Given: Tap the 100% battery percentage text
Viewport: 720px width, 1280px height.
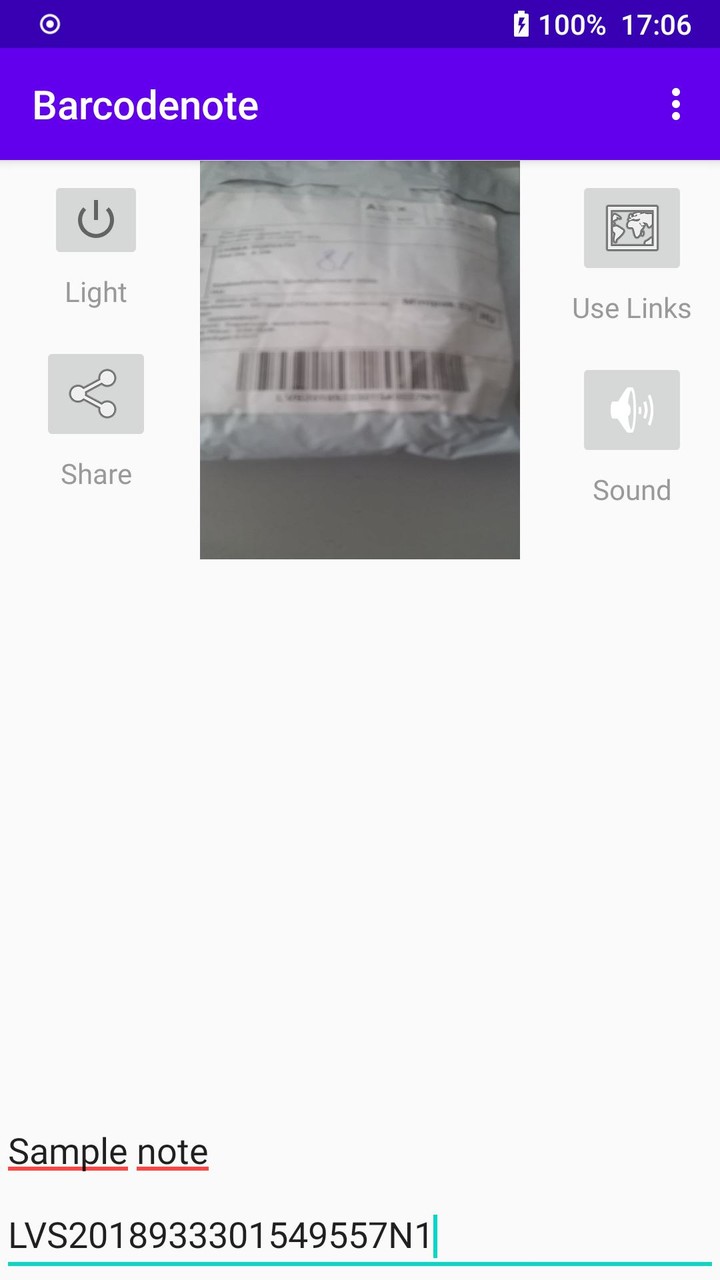Looking at the screenshot, I should pyautogui.click(x=576, y=24).
